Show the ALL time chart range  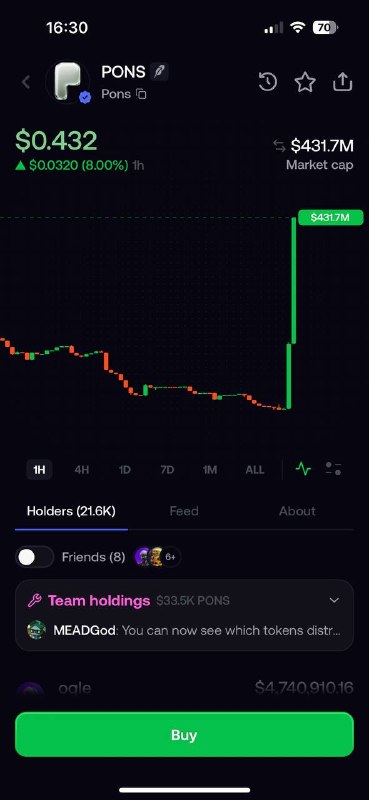[x=255, y=469]
